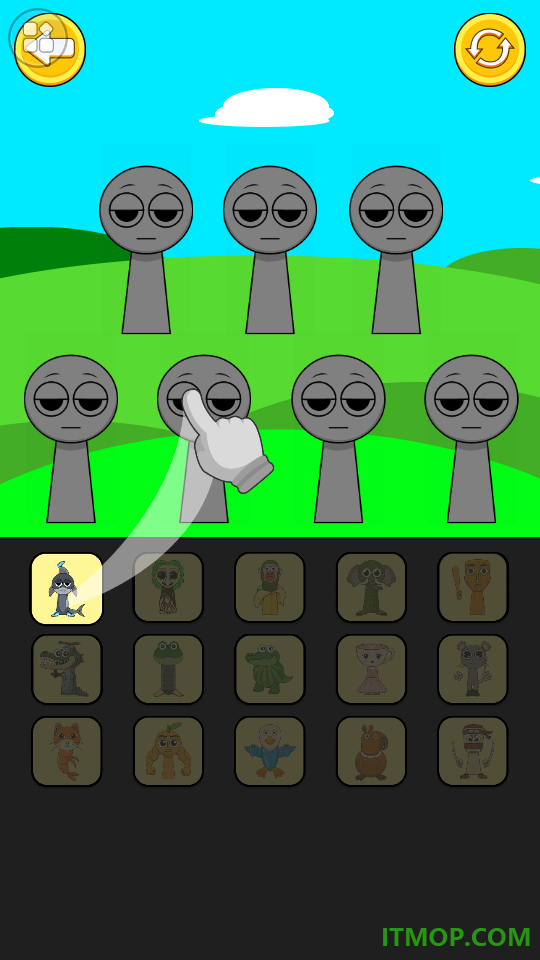Select the toothy crocodile plane character tile

click(x=67, y=669)
